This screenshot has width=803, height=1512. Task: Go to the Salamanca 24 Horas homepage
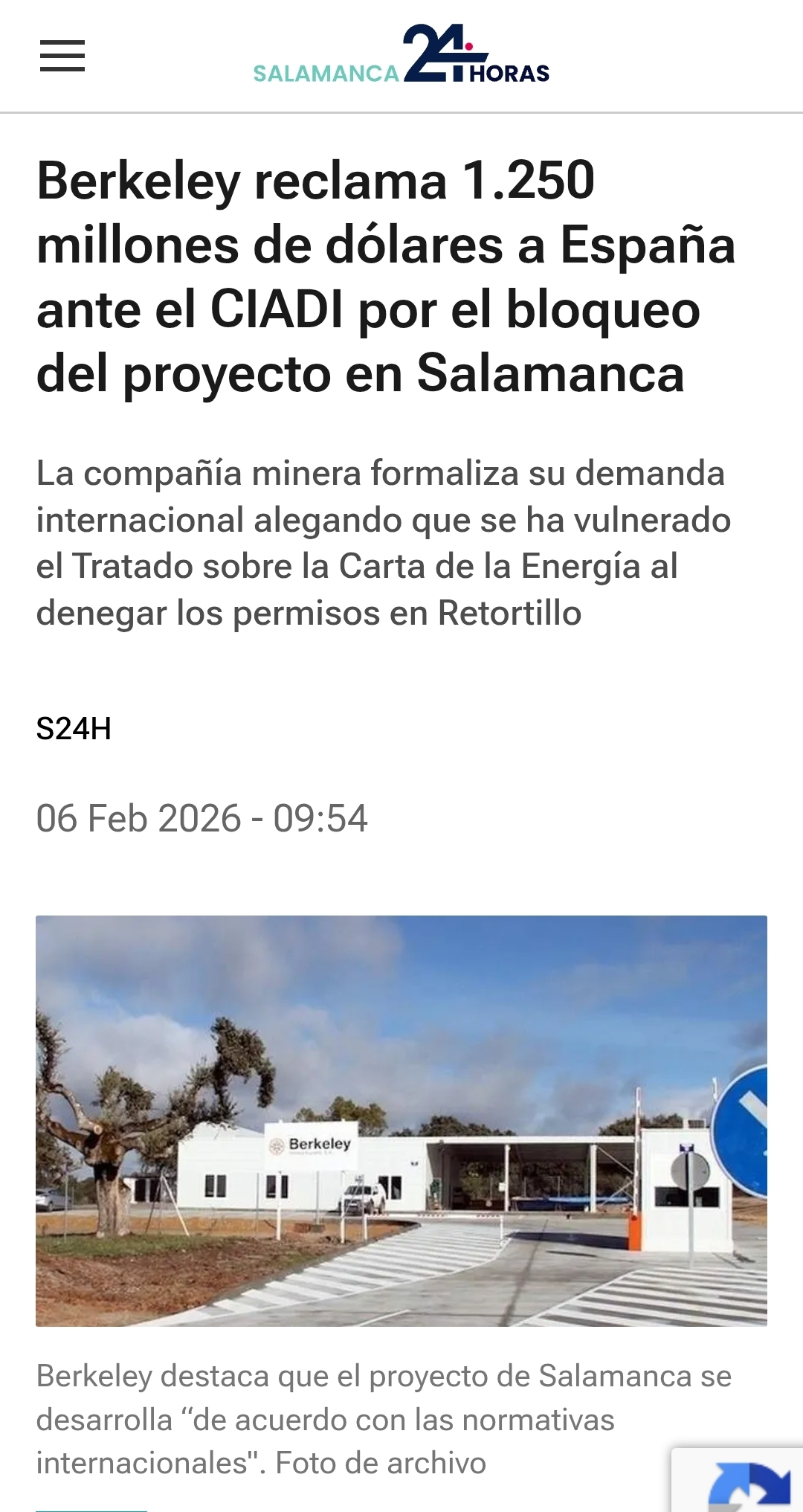click(401, 54)
